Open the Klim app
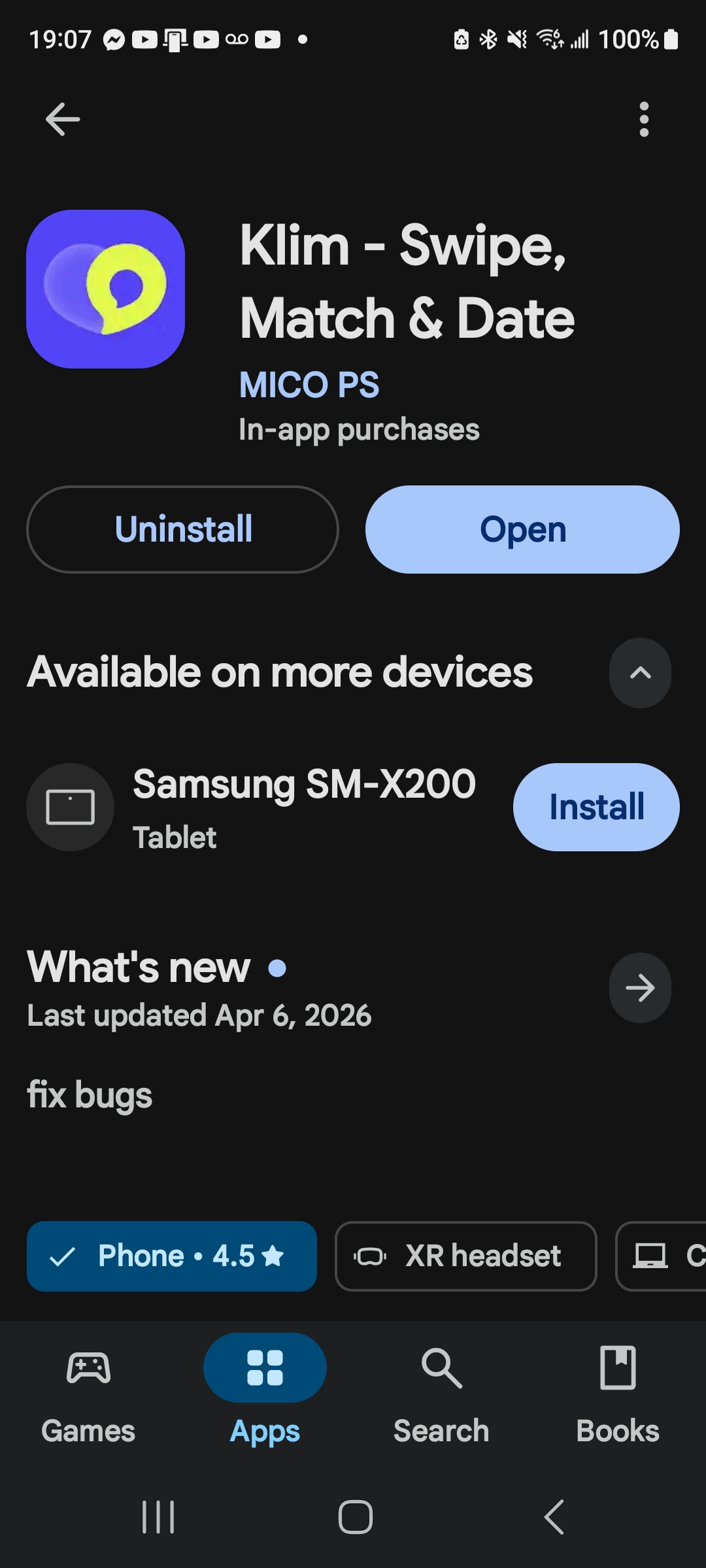 tap(522, 529)
